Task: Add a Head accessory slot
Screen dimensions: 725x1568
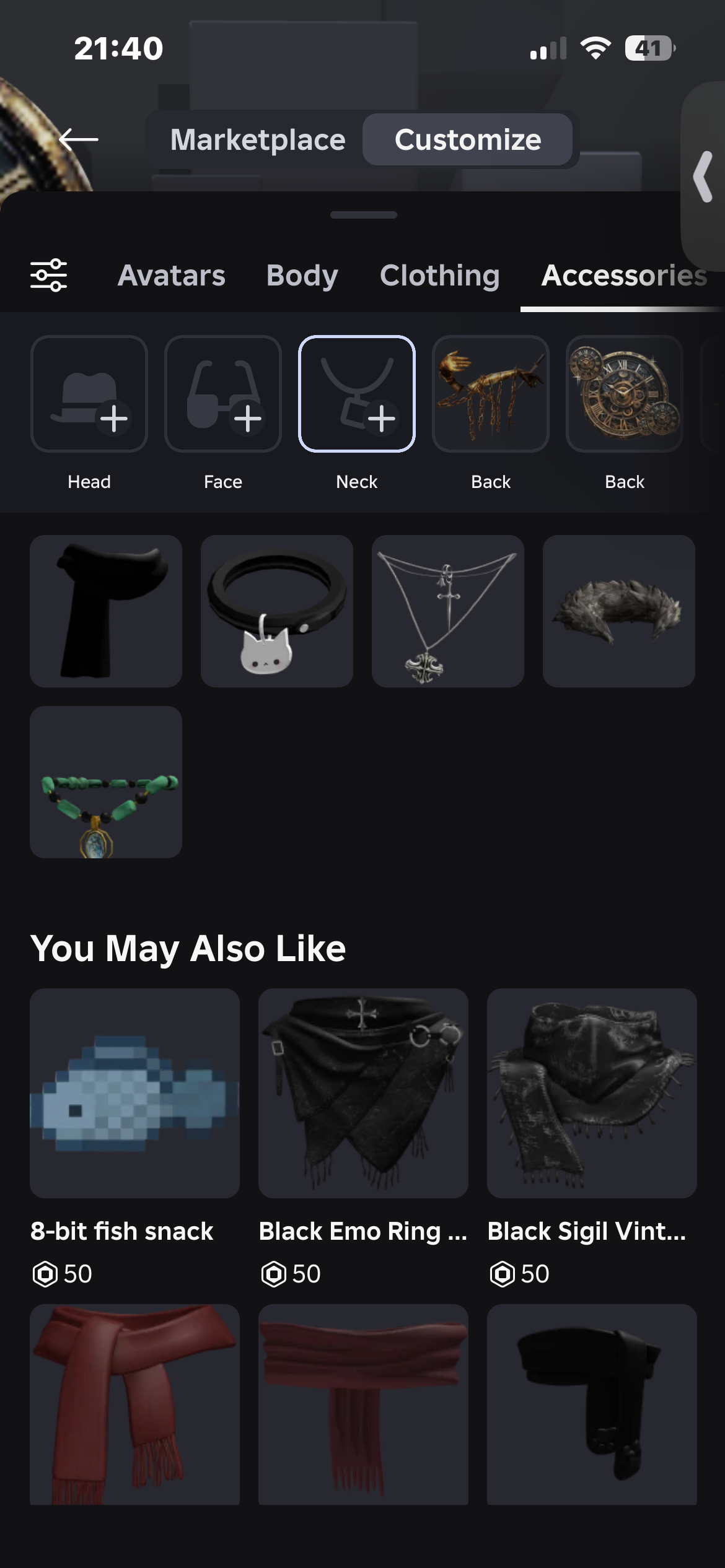Action: coord(89,394)
